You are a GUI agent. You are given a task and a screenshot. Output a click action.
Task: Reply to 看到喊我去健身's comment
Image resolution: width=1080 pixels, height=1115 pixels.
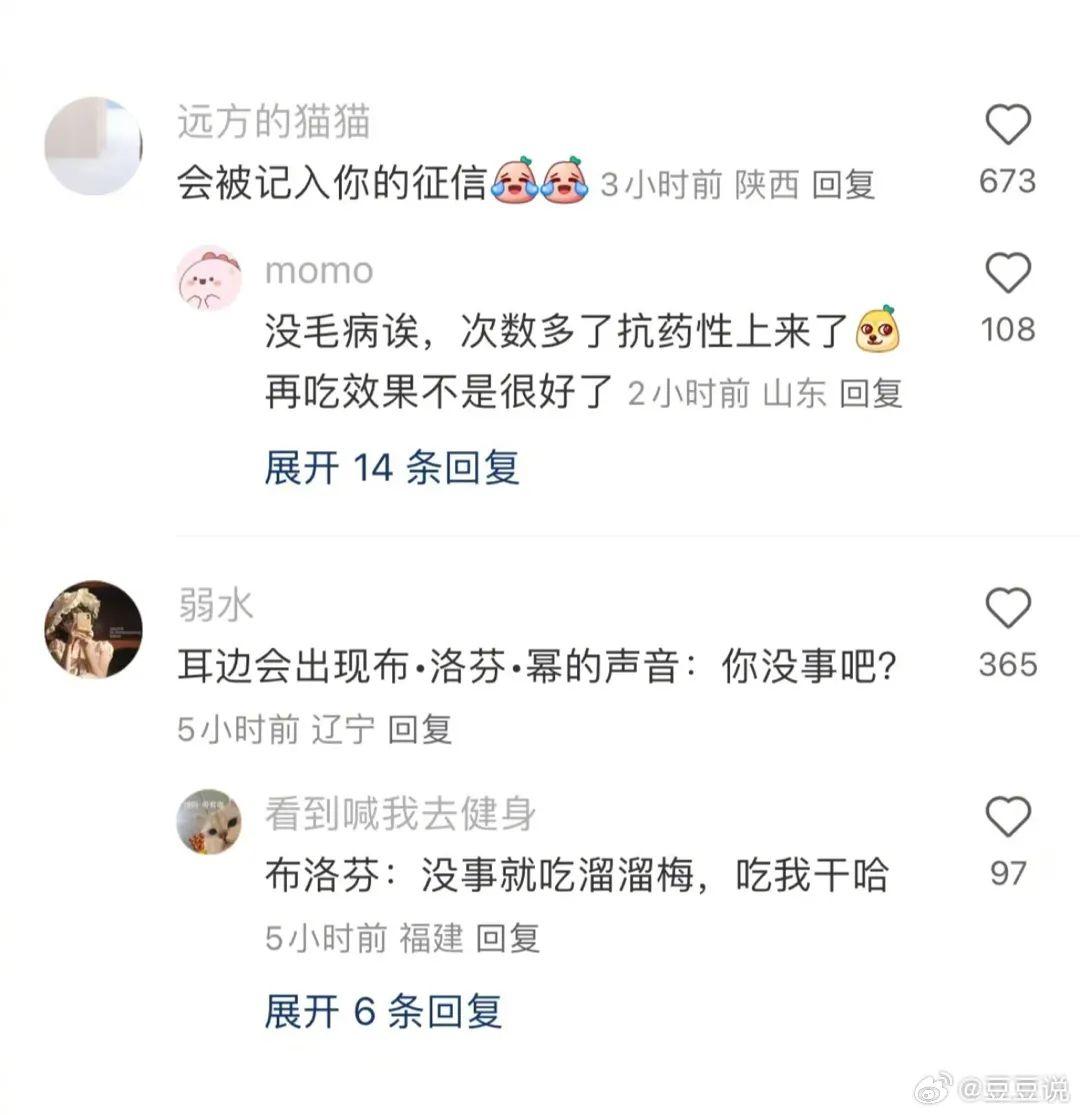pos(507,938)
